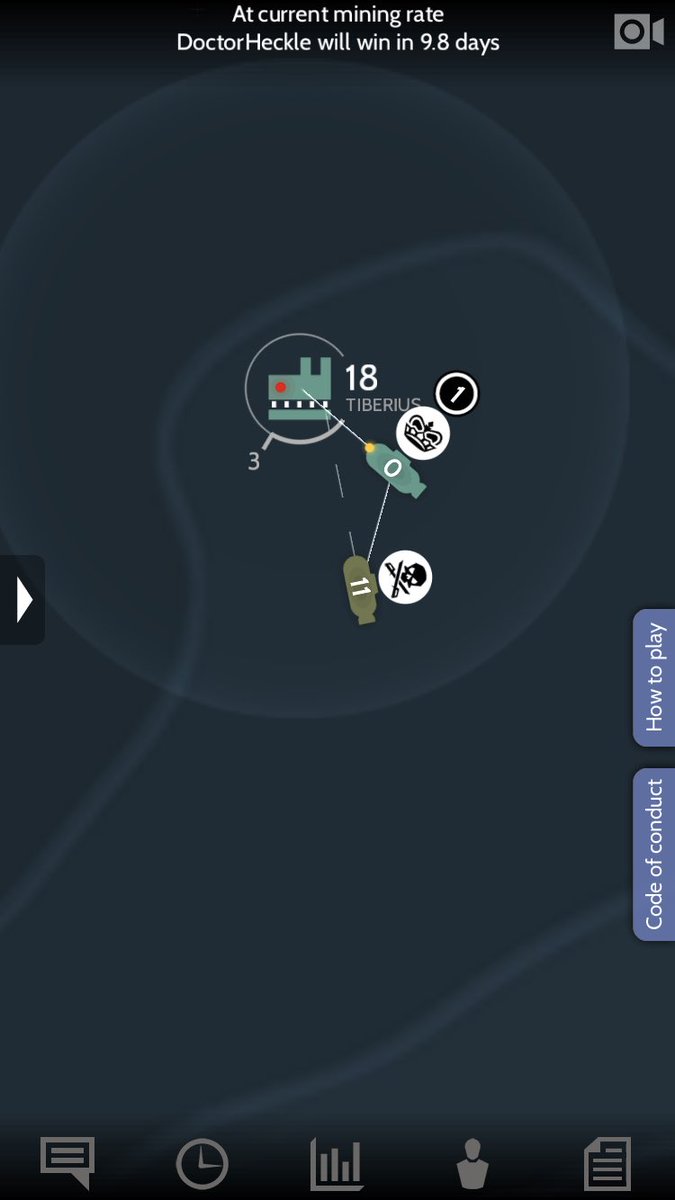
Task: Open the Code of conduct tab
Action: (x=654, y=854)
